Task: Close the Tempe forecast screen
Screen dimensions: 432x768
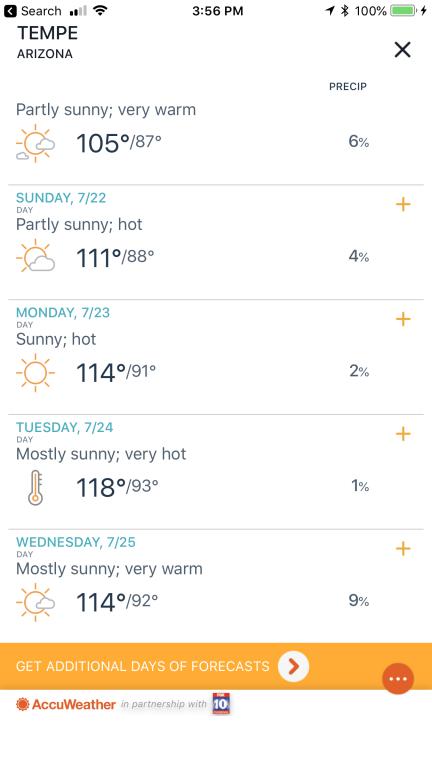Action: [402, 49]
